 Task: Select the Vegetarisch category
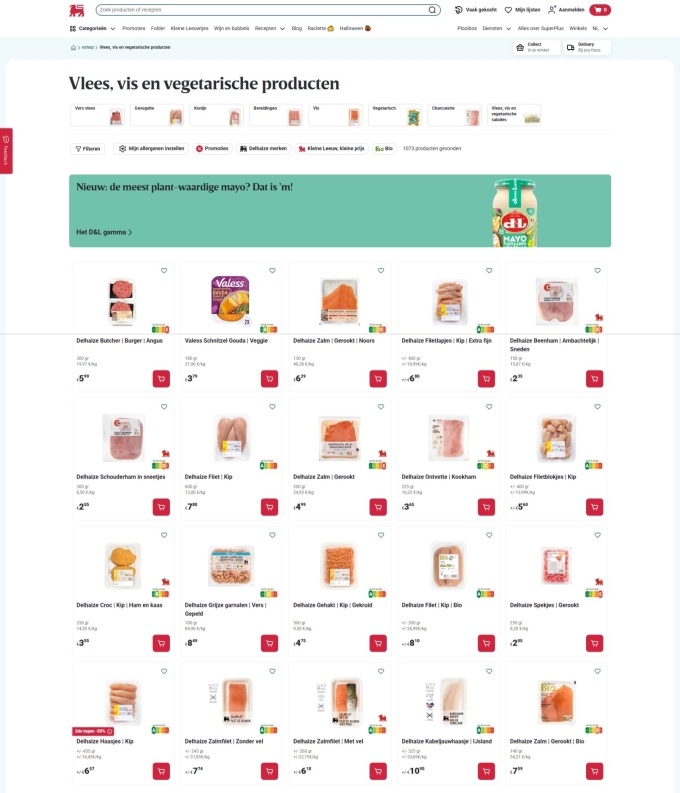point(395,115)
